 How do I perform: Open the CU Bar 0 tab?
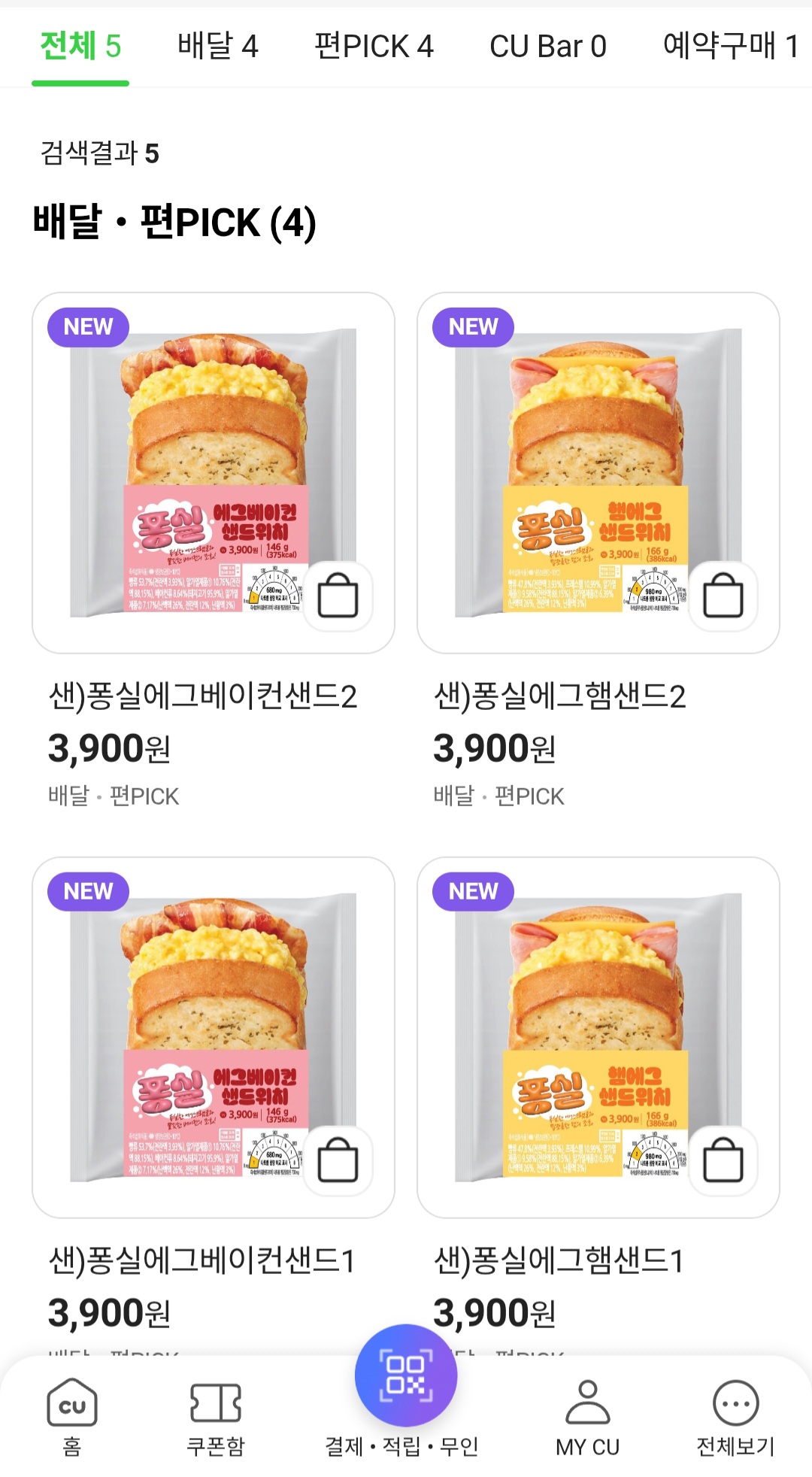547,47
